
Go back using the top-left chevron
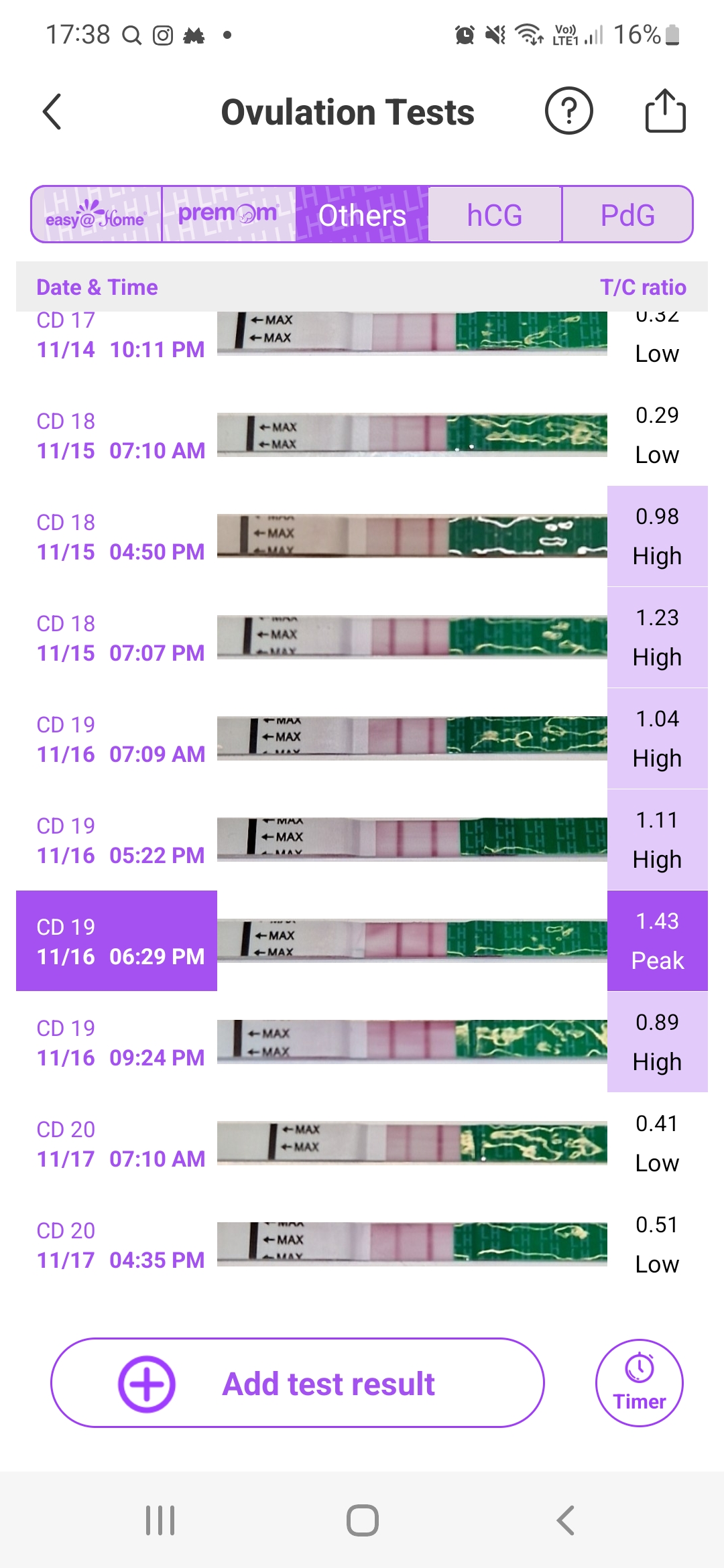[52, 113]
